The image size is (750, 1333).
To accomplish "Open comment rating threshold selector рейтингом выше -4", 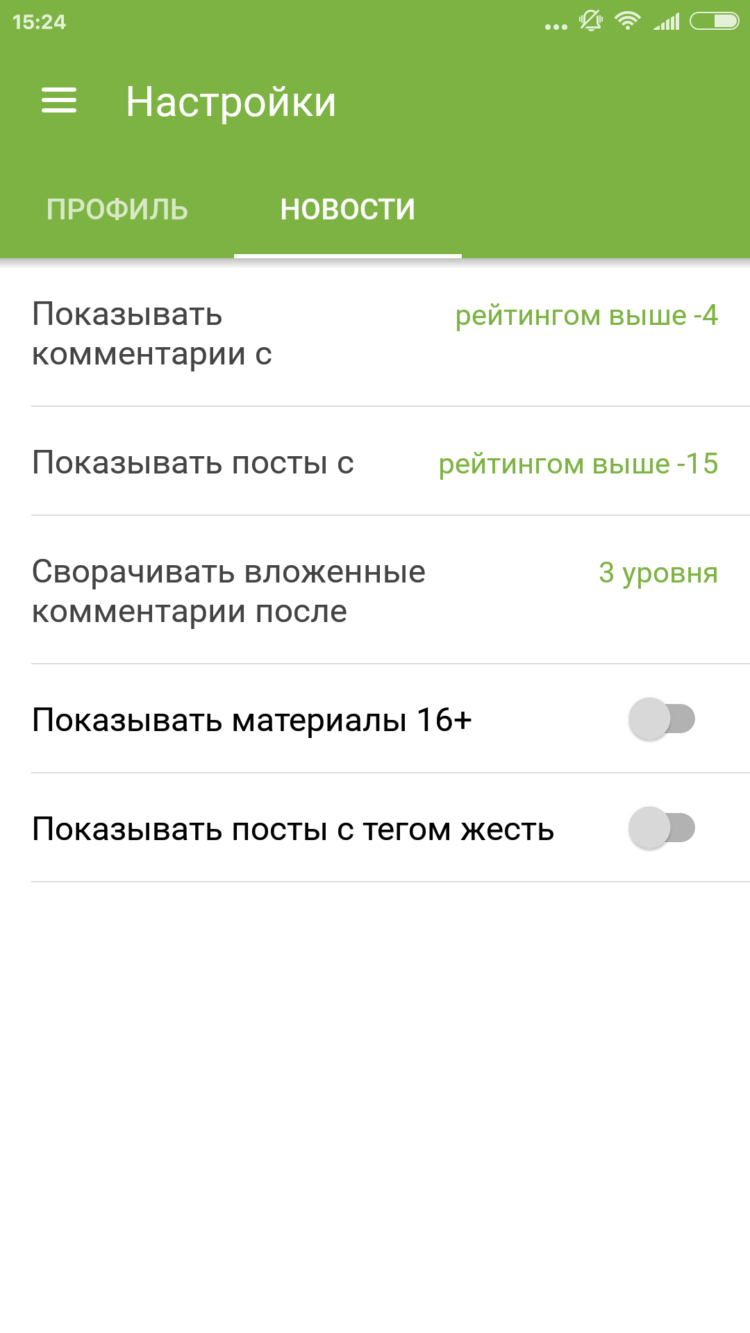I will pos(586,315).
